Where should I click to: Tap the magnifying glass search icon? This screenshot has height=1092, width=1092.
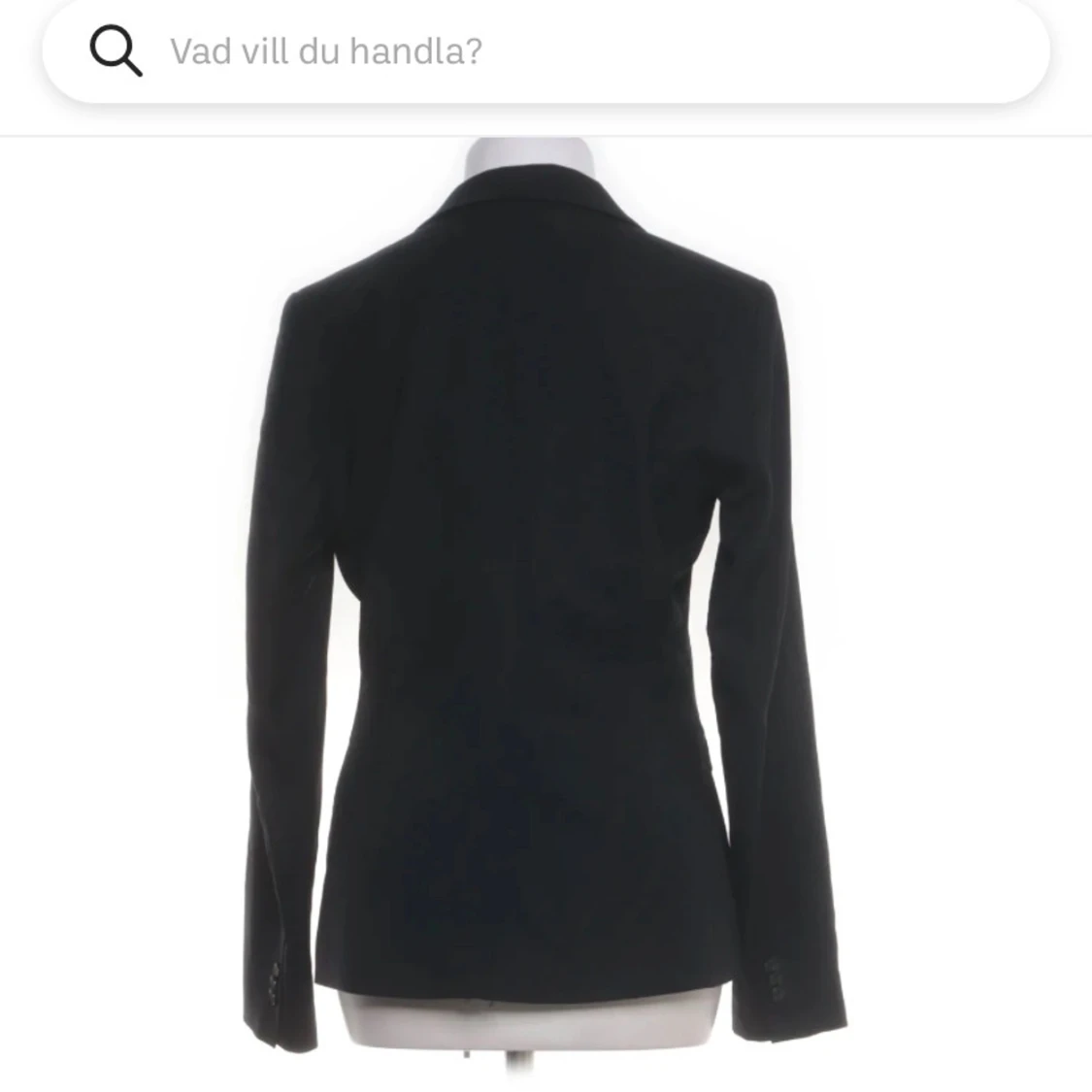pyautogui.click(x=116, y=50)
